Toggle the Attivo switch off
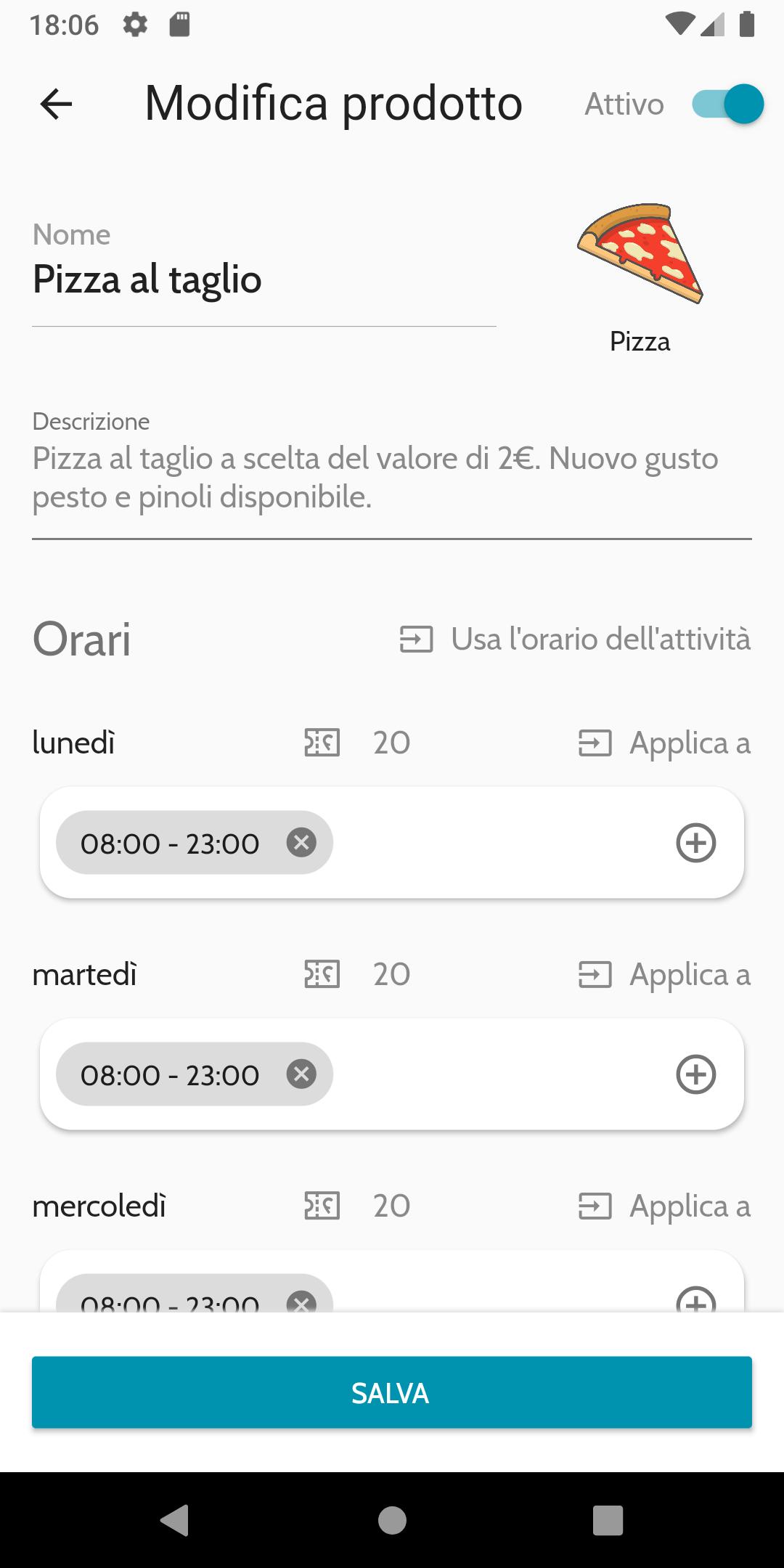 pyautogui.click(x=727, y=104)
